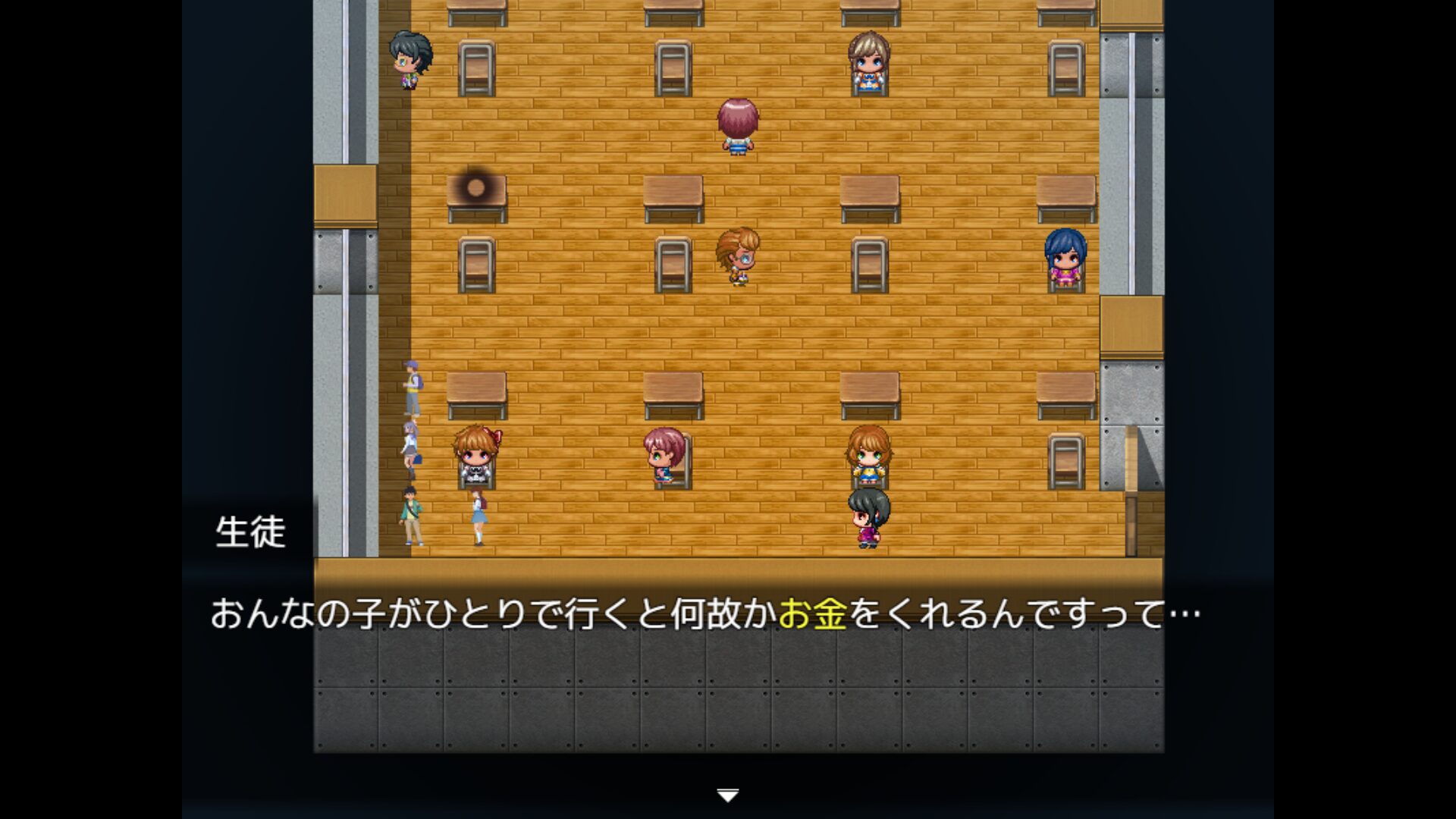Image resolution: width=1456 pixels, height=819 pixels.
Task: Advance the dialogue using the down arrow
Action: (727, 795)
